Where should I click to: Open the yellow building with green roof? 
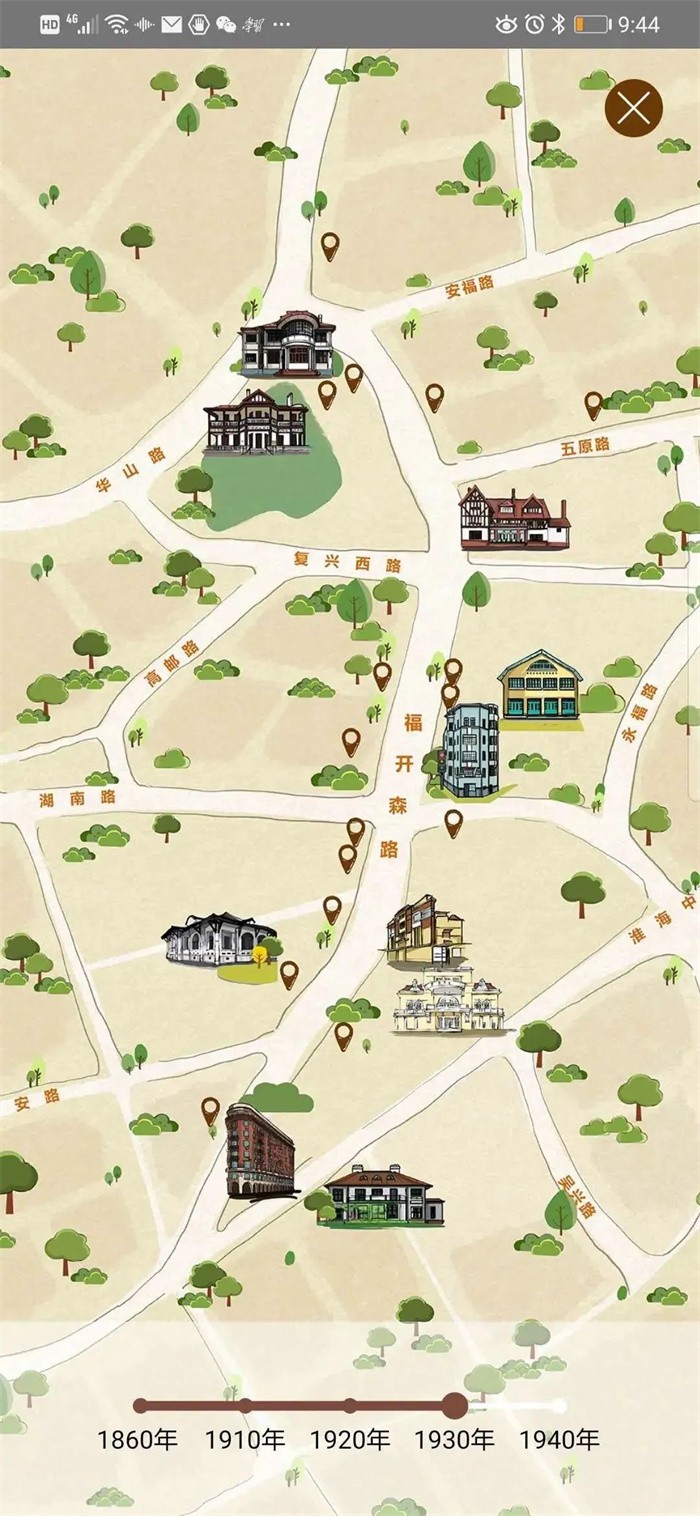pyautogui.click(x=540, y=685)
